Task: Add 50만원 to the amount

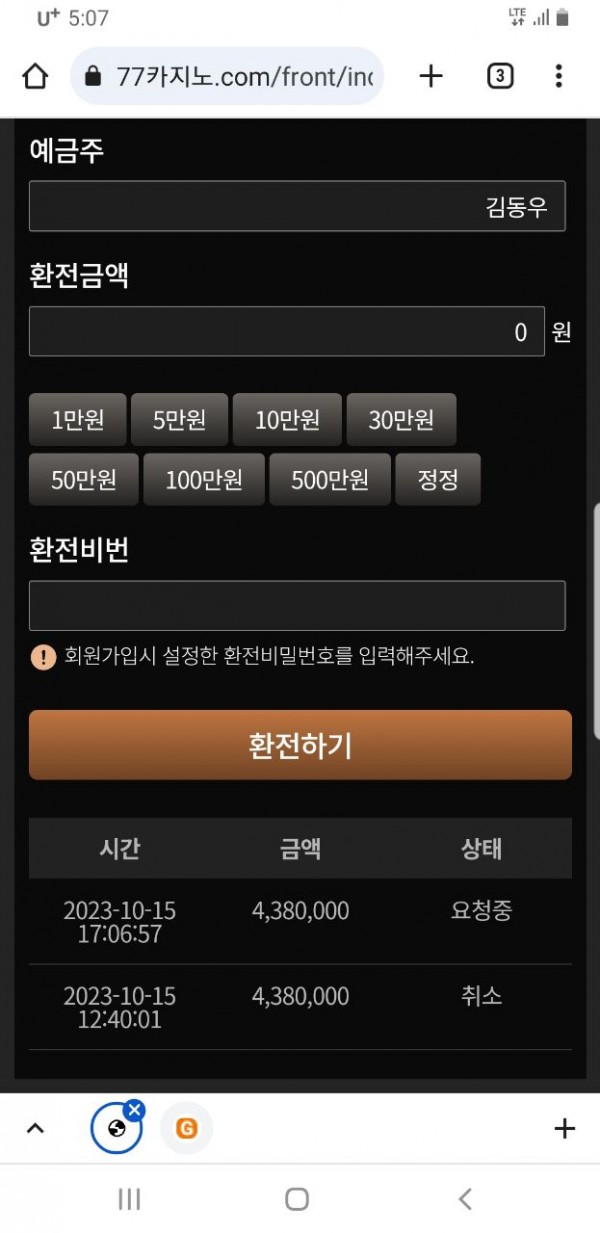Action: click(x=84, y=480)
